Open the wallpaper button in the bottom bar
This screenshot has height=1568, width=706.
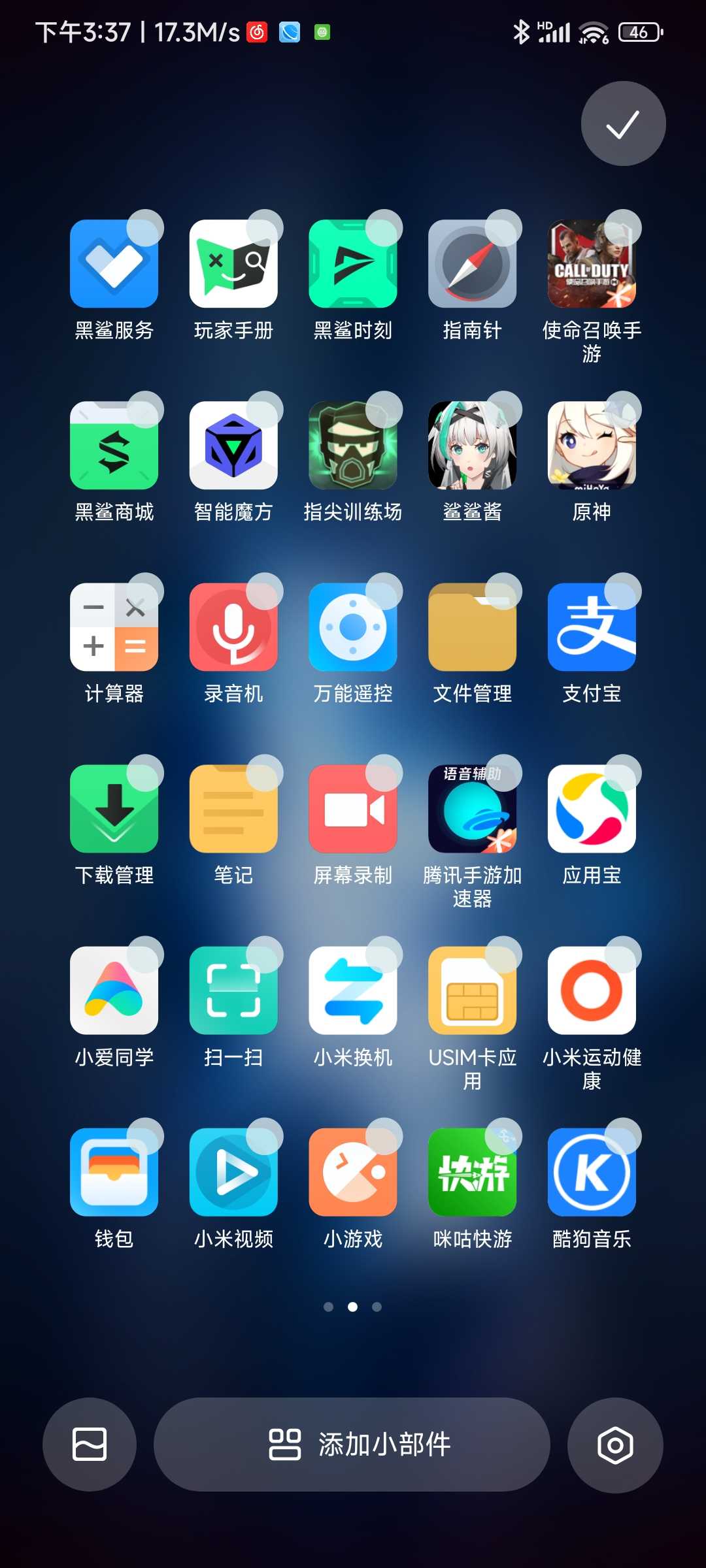[90, 1444]
